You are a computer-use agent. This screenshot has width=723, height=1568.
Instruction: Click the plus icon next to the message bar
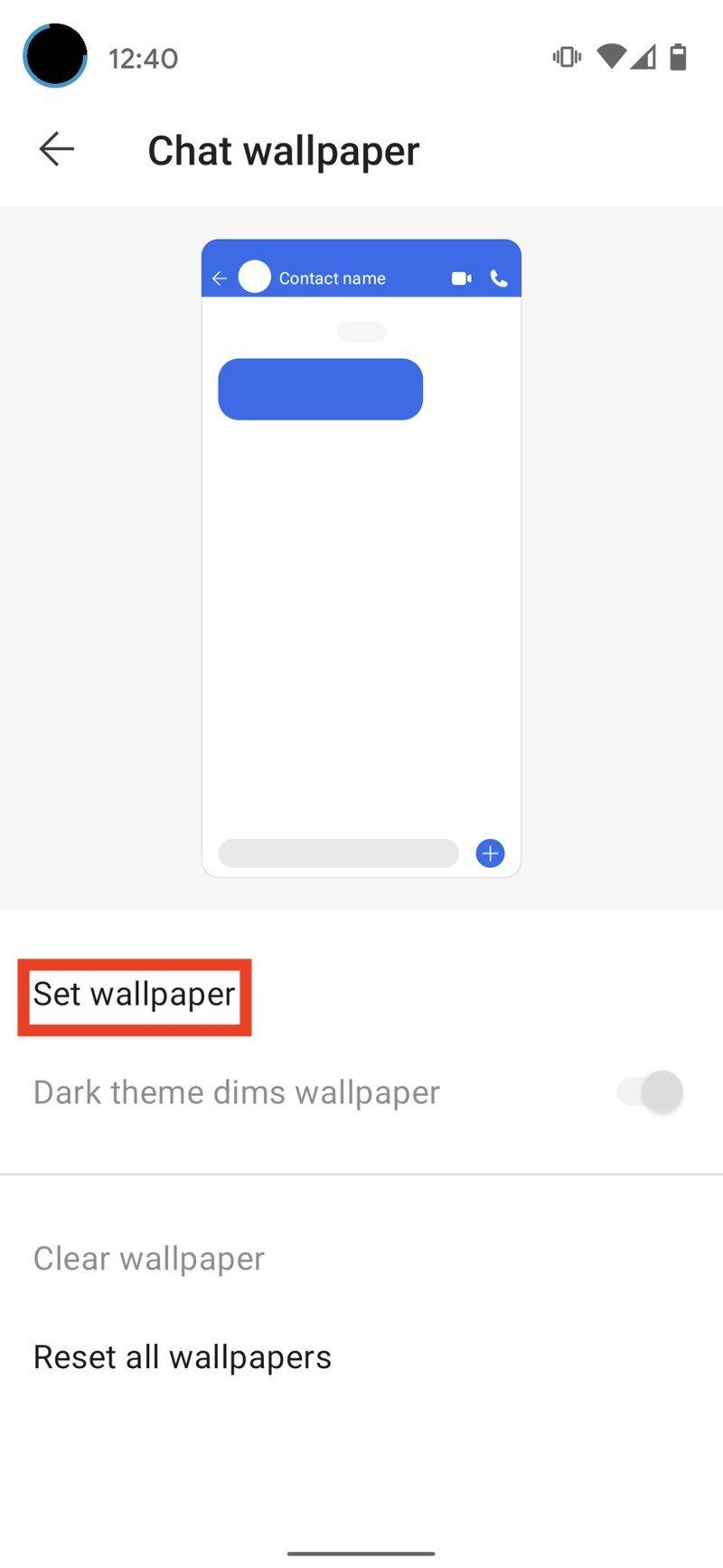tap(489, 853)
